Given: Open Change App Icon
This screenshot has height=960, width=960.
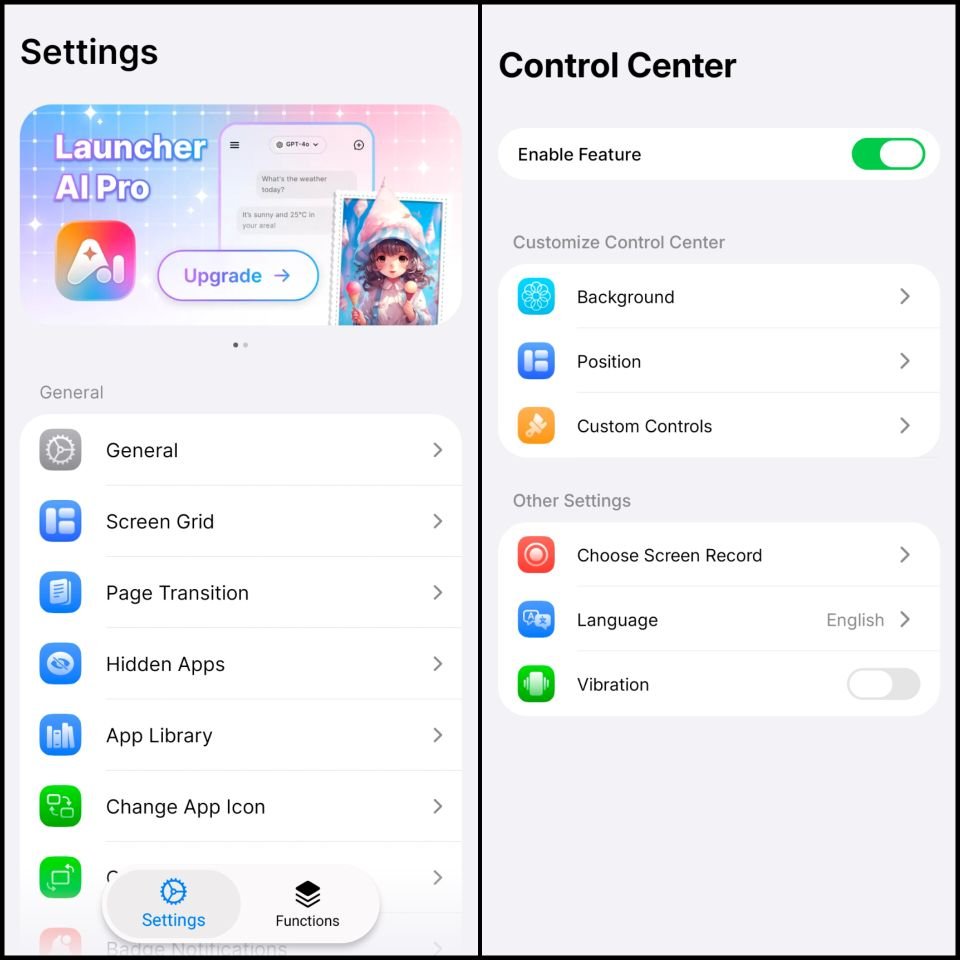Looking at the screenshot, I should (x=240, y=807).
